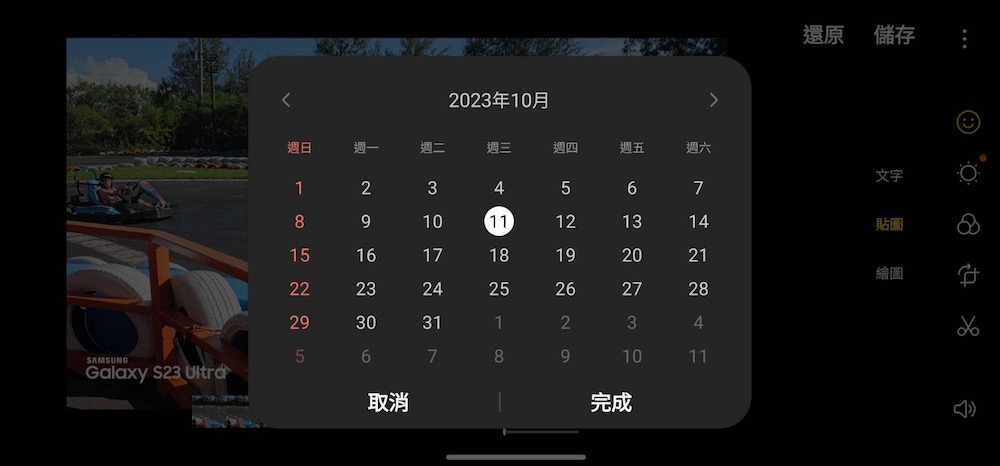This screenshot has width=1000, height=466.
Task: Open the three-dot overflow menu
Action: pyautogui.click(x=964, y=39)
